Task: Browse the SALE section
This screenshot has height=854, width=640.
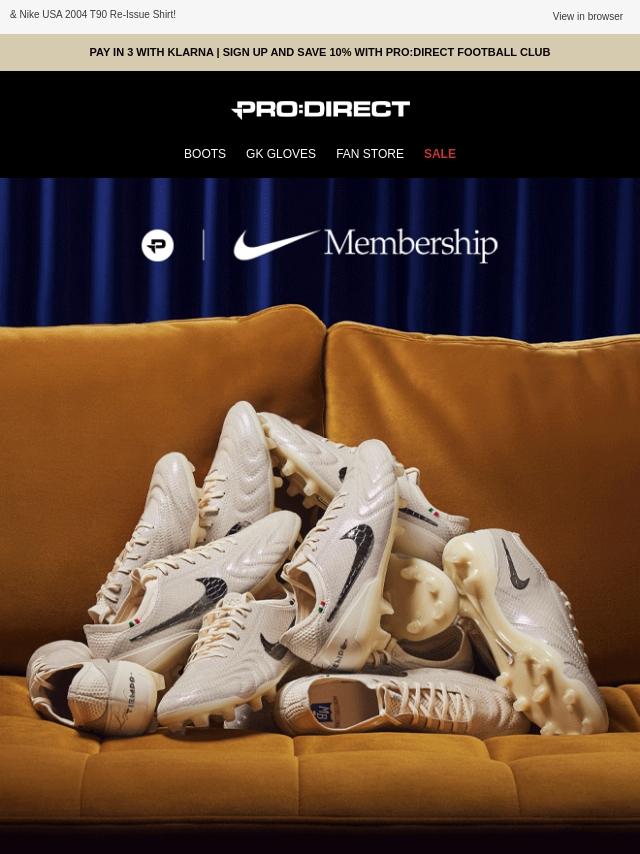Action: [x=440, y=154]
